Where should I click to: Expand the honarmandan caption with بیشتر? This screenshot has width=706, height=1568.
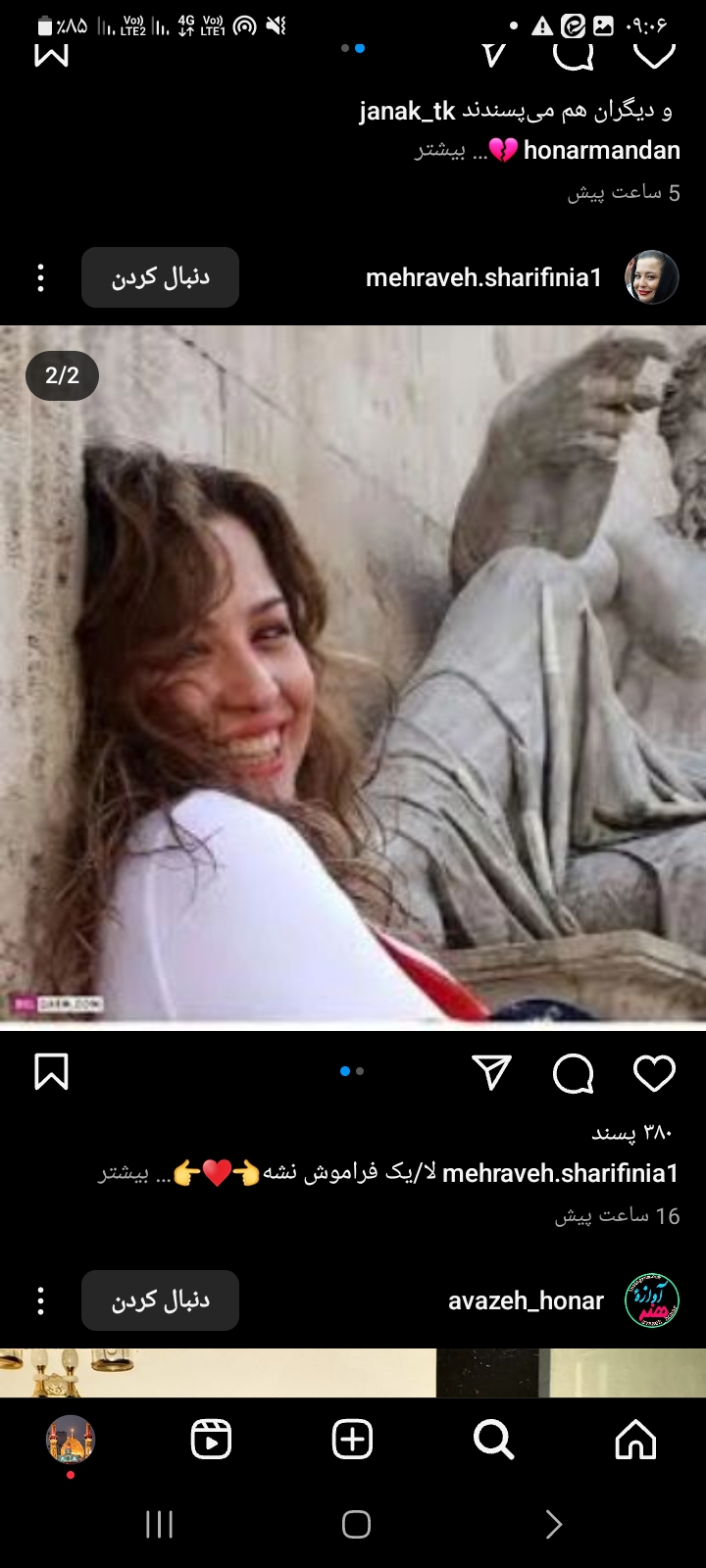click(439, 151)
